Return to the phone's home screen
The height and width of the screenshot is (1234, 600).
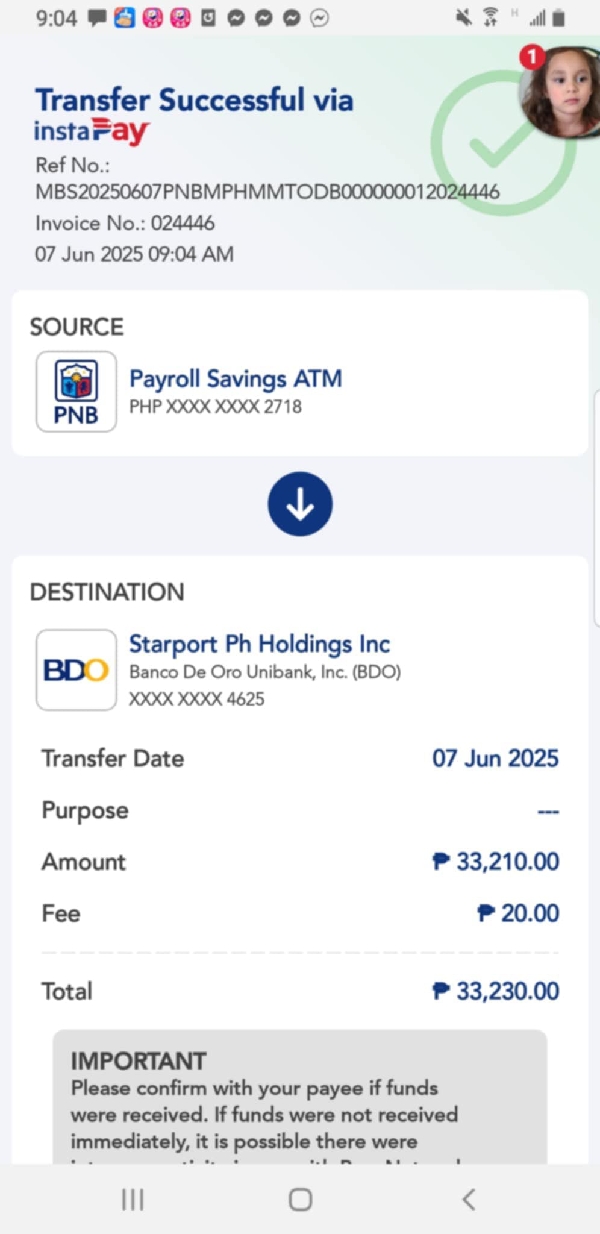300,1199
